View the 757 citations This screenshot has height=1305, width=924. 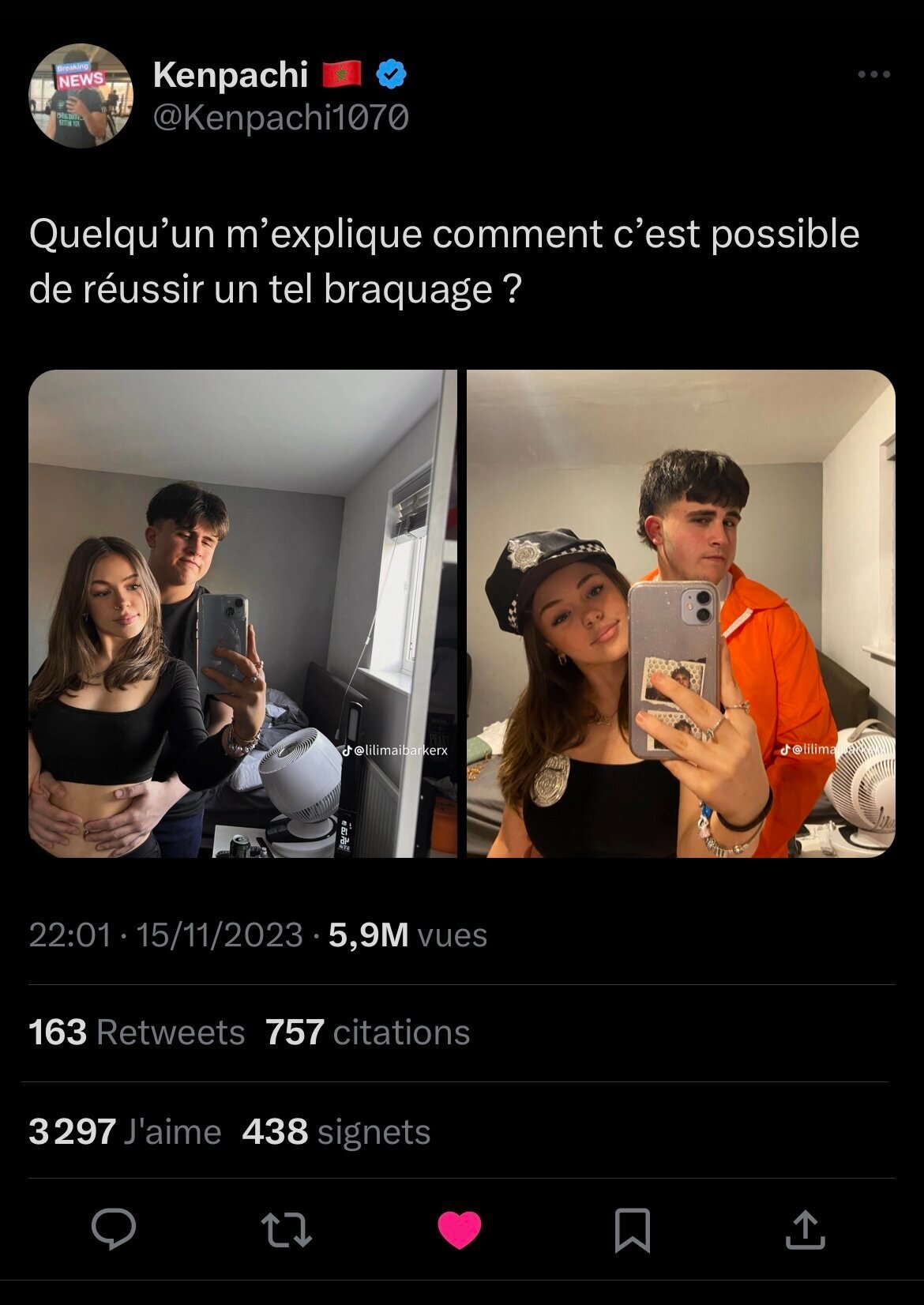[367, 1032]
